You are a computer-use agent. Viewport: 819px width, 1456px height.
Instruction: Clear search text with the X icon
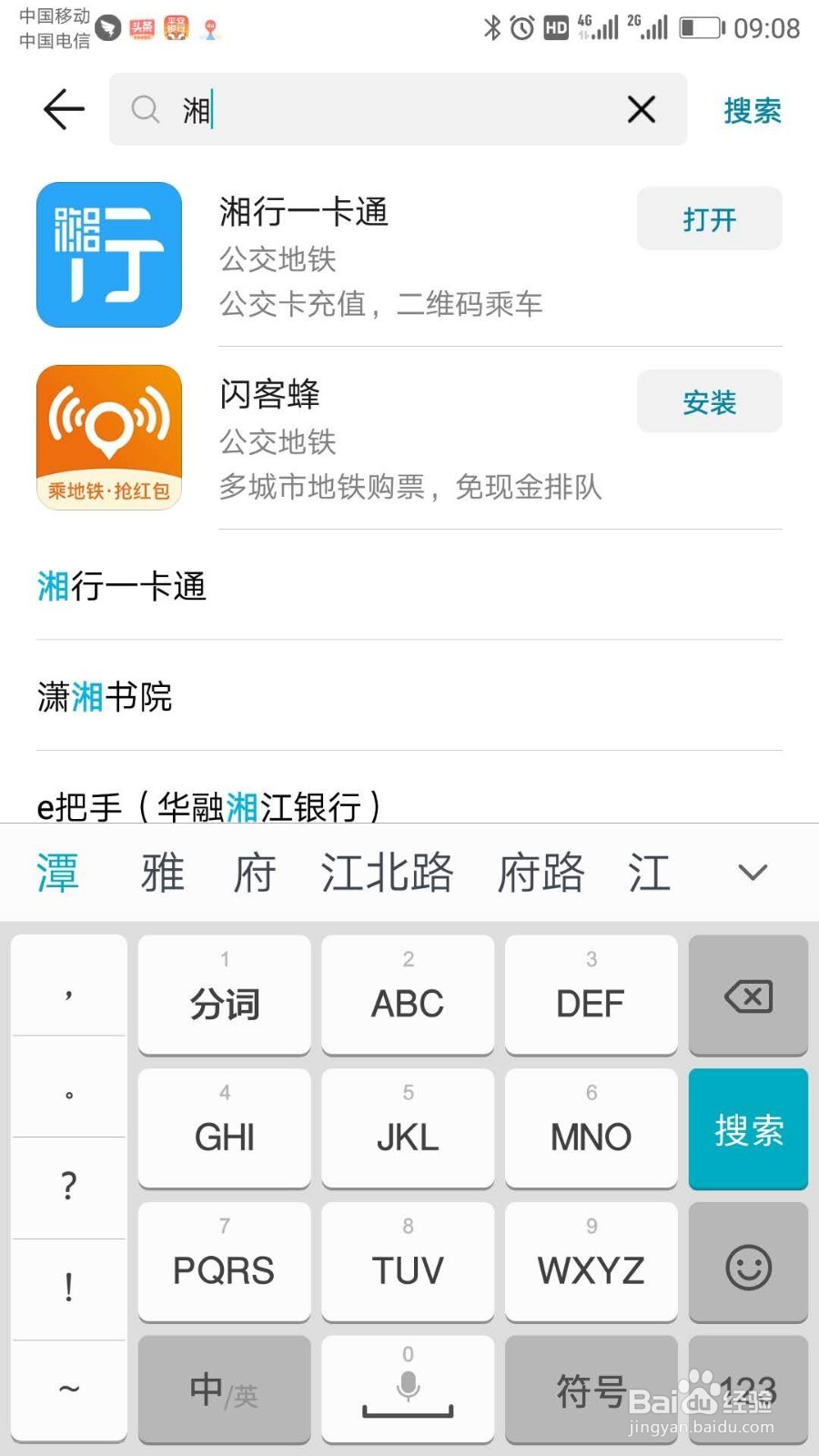(x=642, y=109)
